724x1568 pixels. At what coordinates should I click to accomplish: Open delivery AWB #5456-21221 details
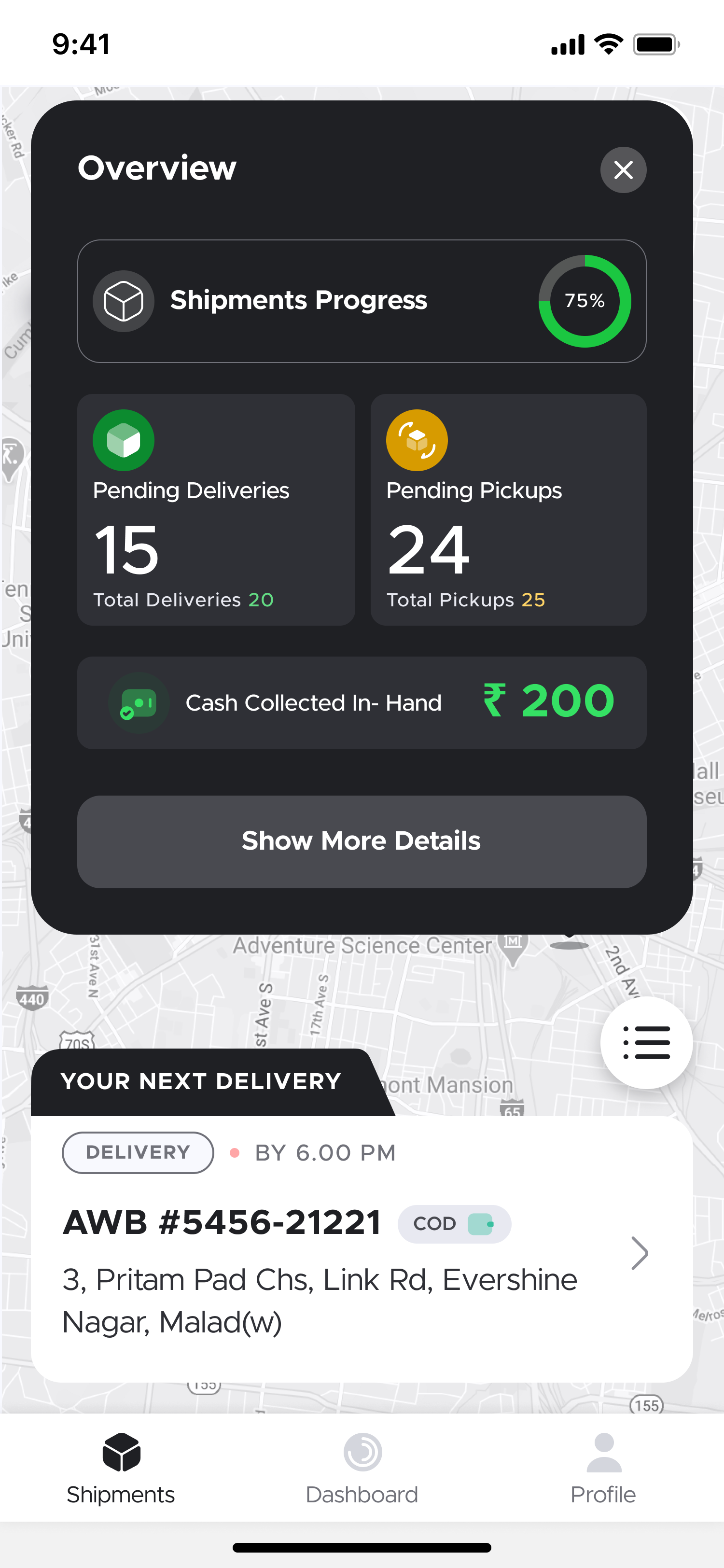(x=362, y=1248)
